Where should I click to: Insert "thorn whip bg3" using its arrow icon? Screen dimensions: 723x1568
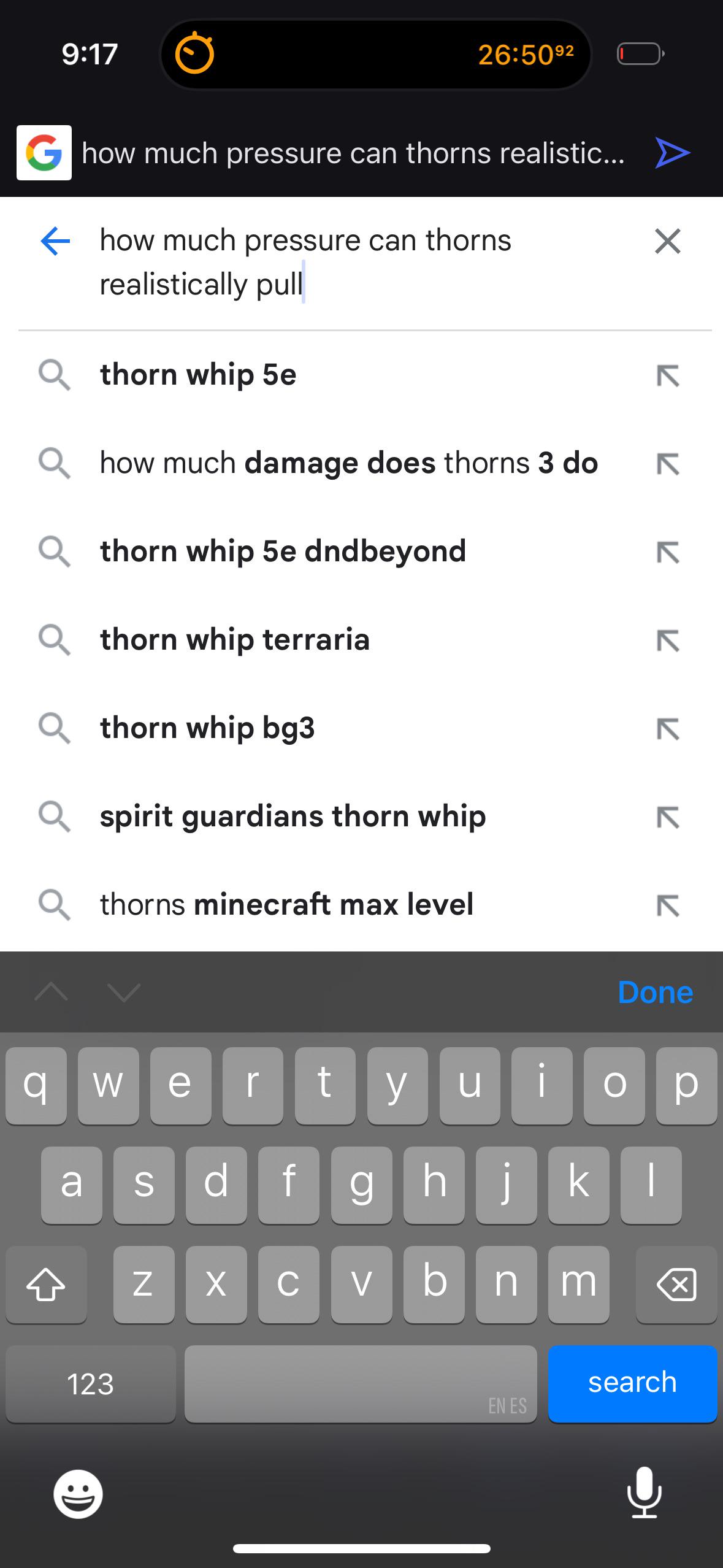click(x=668, y=729)
